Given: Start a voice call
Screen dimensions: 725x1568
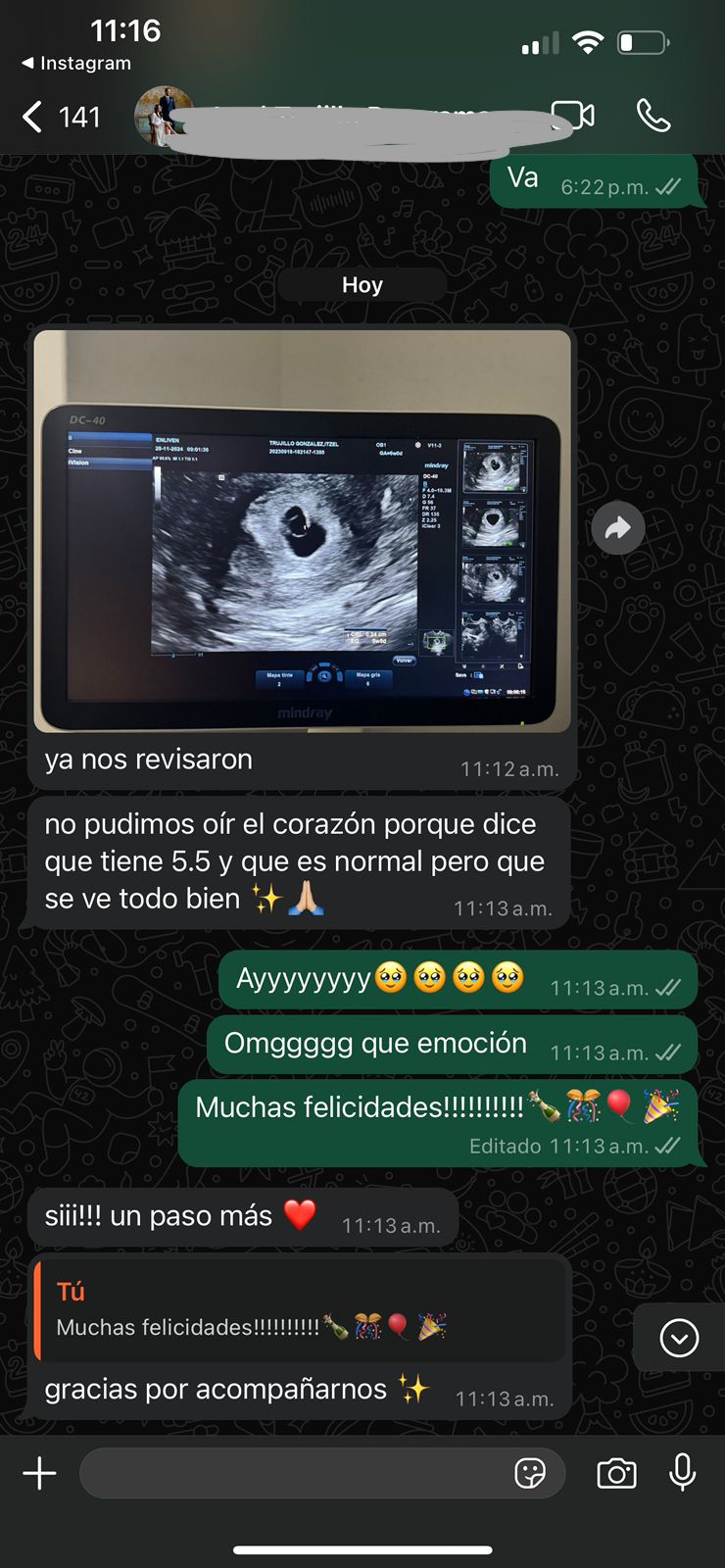Looking at the screenshot, I should point(653,116).
